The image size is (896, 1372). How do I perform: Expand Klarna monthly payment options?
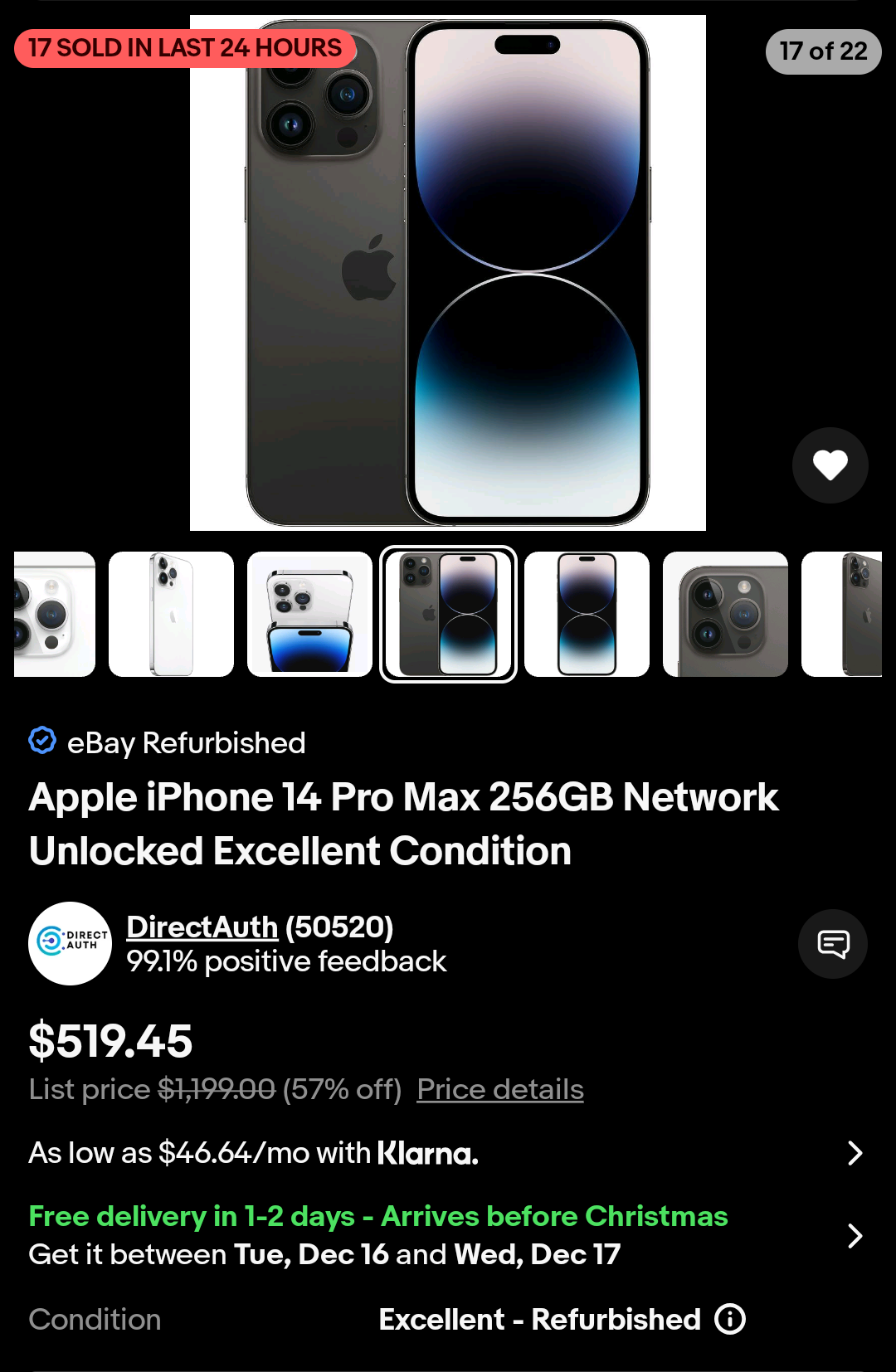(x=855, y=1153)
